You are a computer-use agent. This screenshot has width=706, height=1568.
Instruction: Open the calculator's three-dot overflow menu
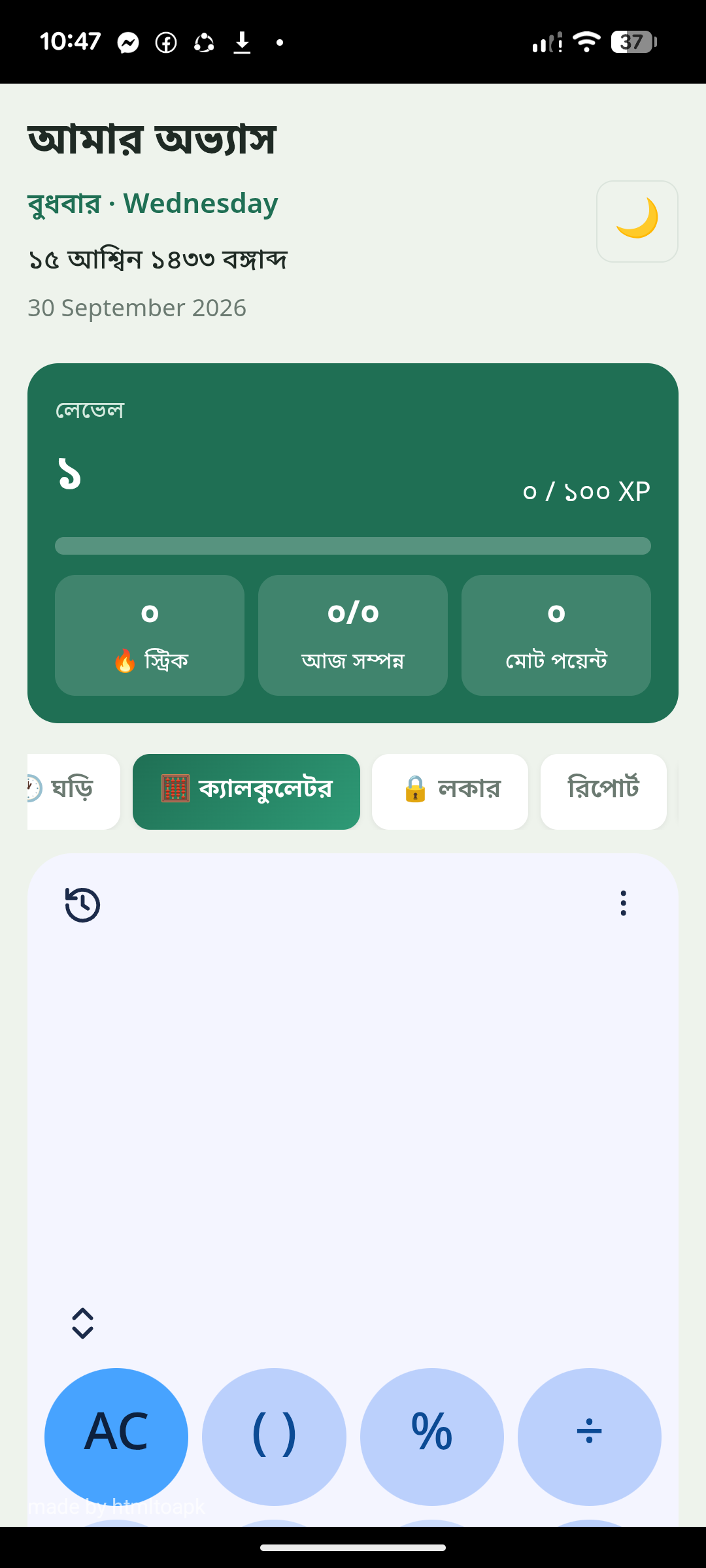[x=623, y=904]
